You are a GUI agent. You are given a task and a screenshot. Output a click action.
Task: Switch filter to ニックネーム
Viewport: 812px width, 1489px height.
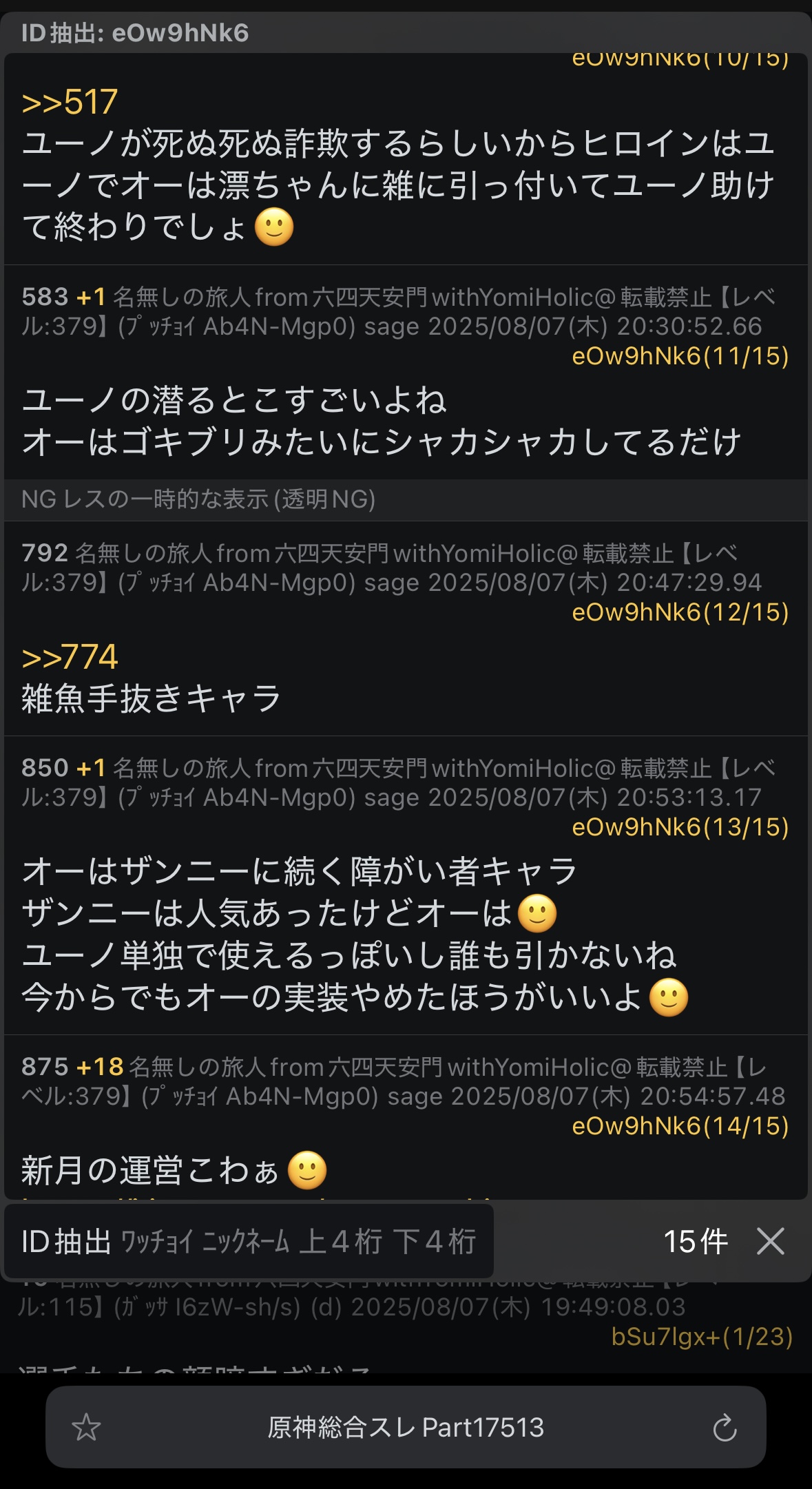[246, 1242]
